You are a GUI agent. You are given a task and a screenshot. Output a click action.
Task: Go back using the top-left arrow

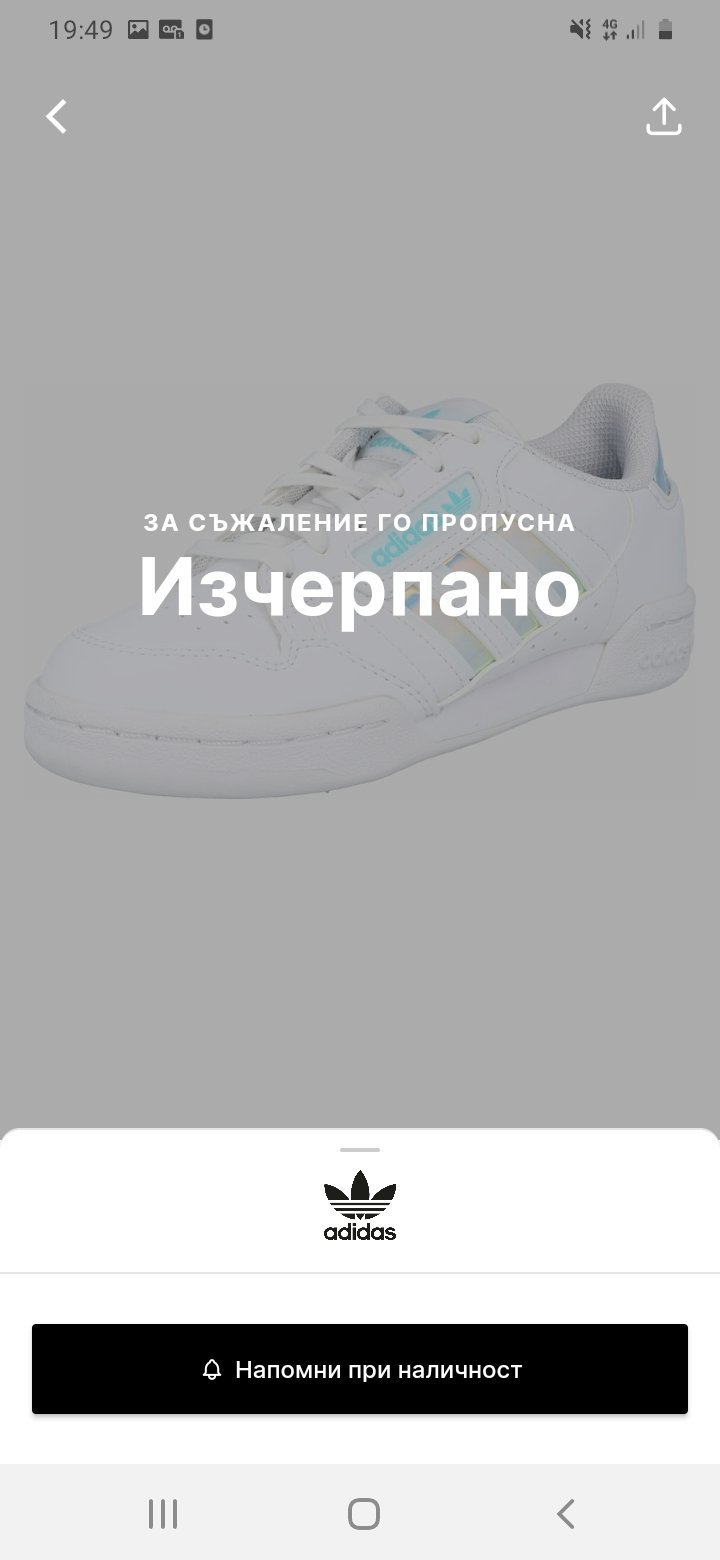[x=57, y=117]
